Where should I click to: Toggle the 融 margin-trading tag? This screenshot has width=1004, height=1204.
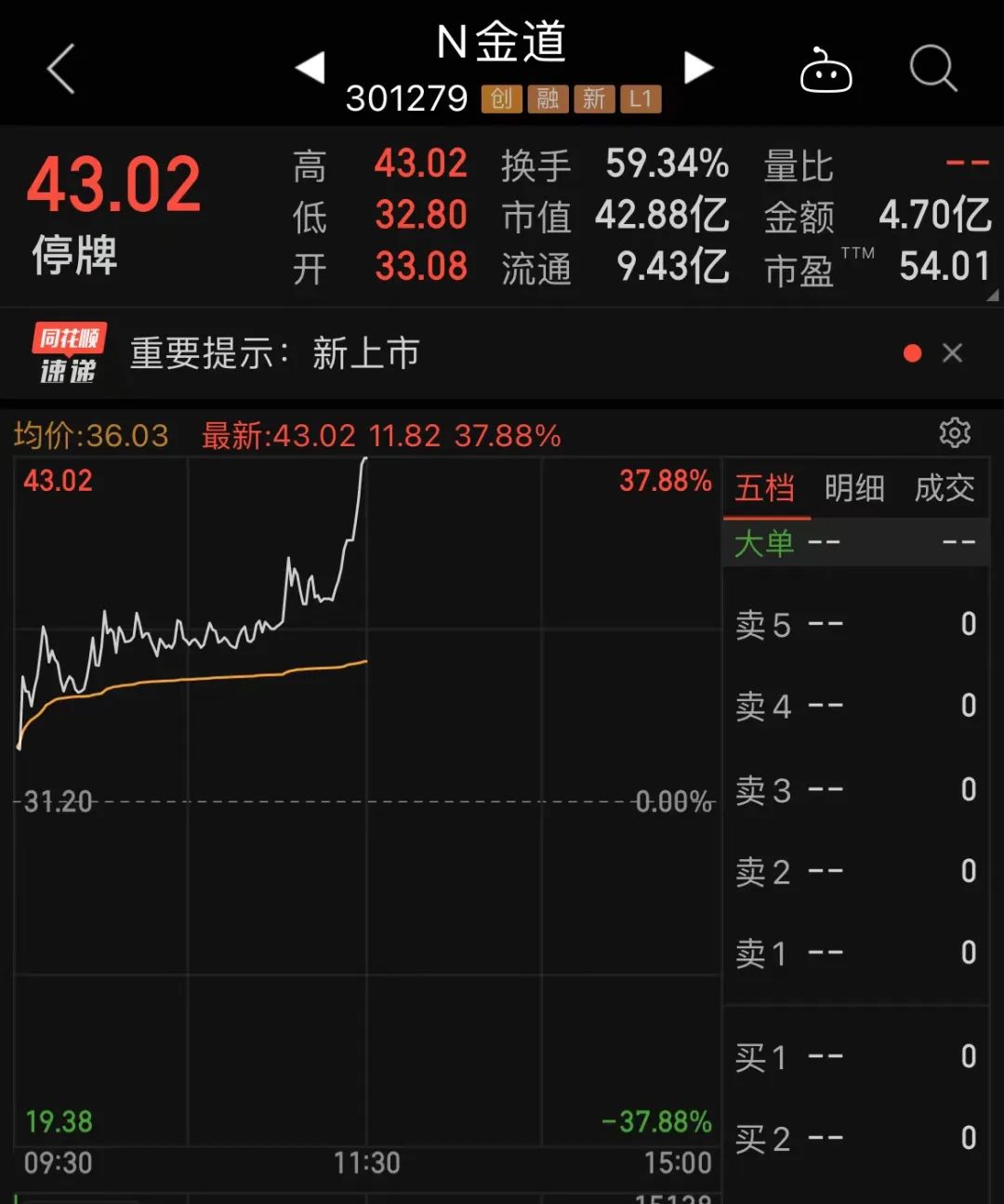[548, 99]
